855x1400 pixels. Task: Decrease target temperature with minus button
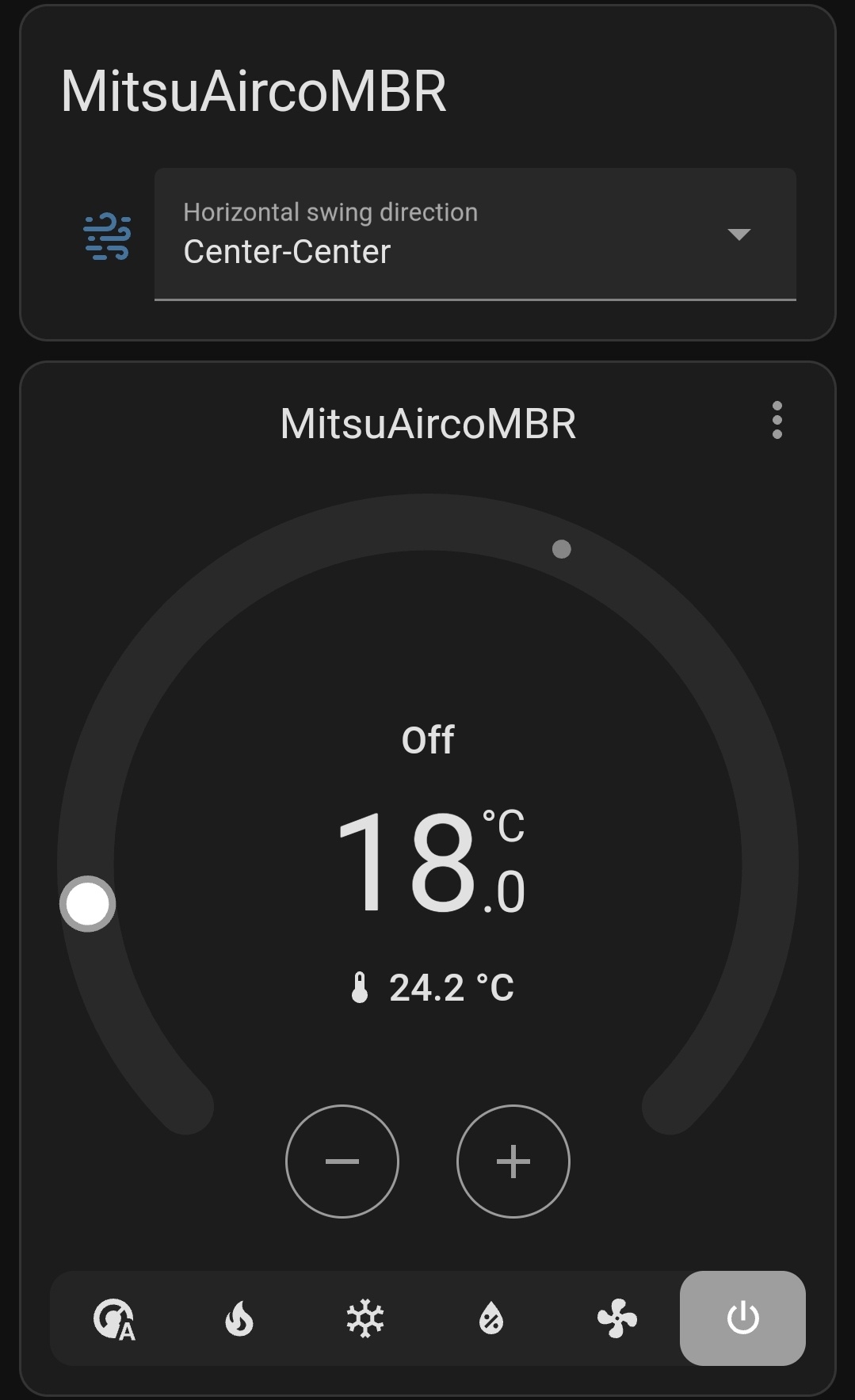tap(342, 1162)
